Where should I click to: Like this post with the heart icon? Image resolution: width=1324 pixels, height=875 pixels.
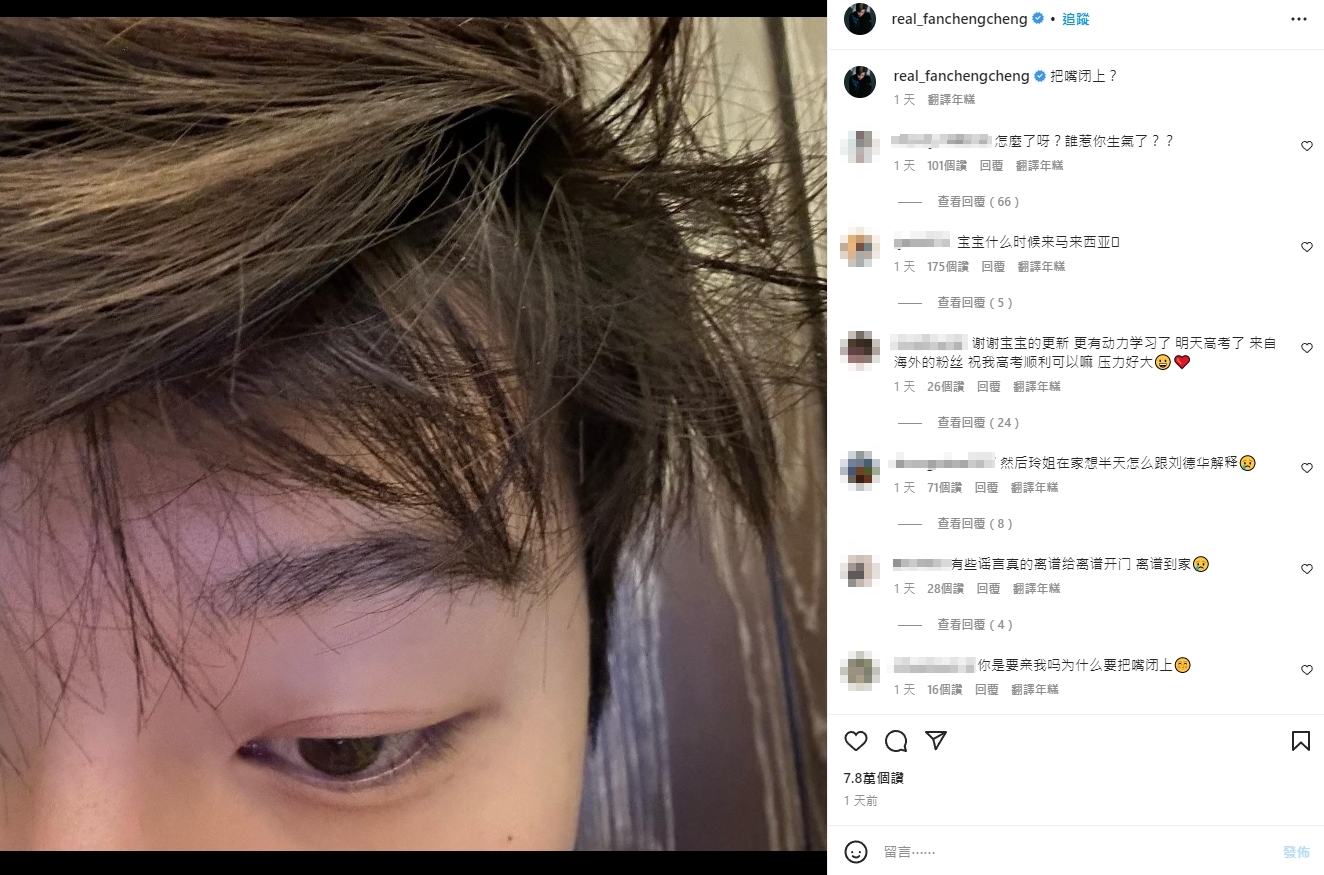856,741
